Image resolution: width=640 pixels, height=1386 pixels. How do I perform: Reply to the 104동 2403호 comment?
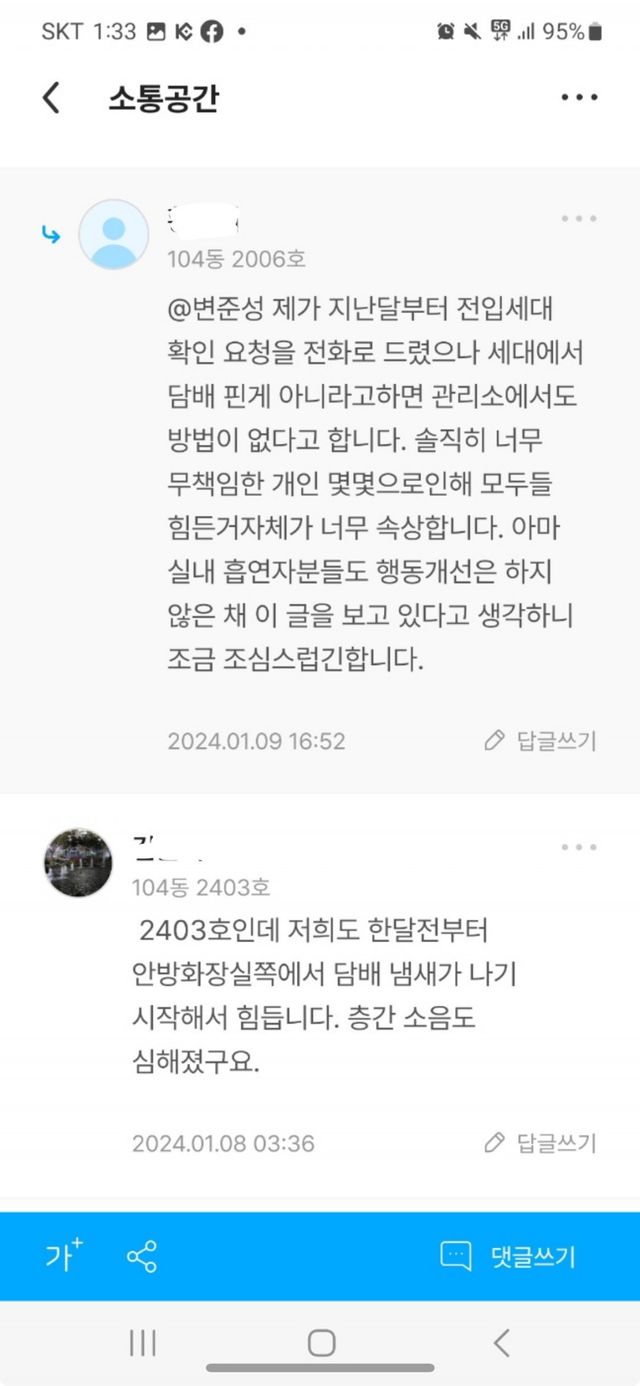[x=540, y=1143]
